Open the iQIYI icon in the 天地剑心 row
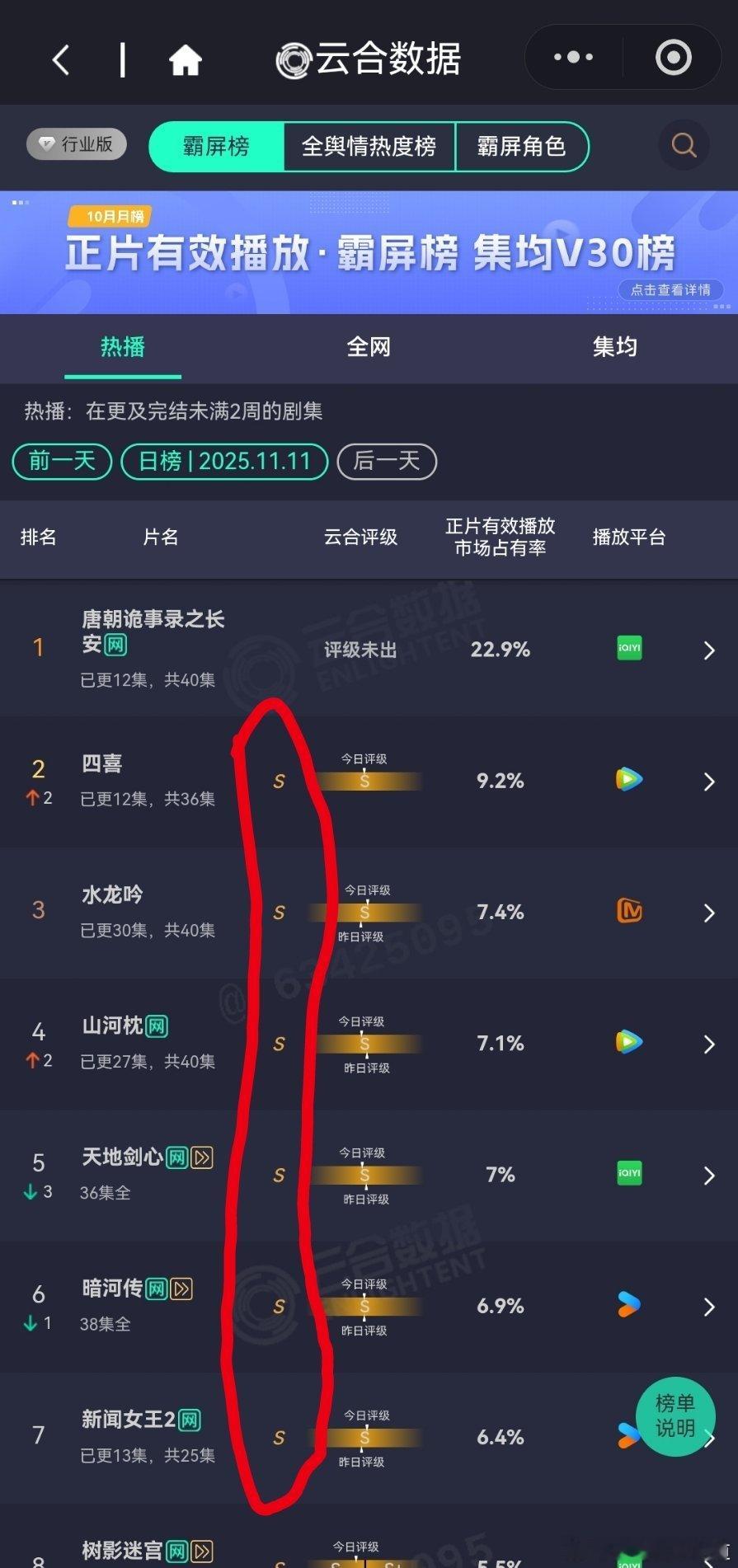 [x=628, y=1174]
